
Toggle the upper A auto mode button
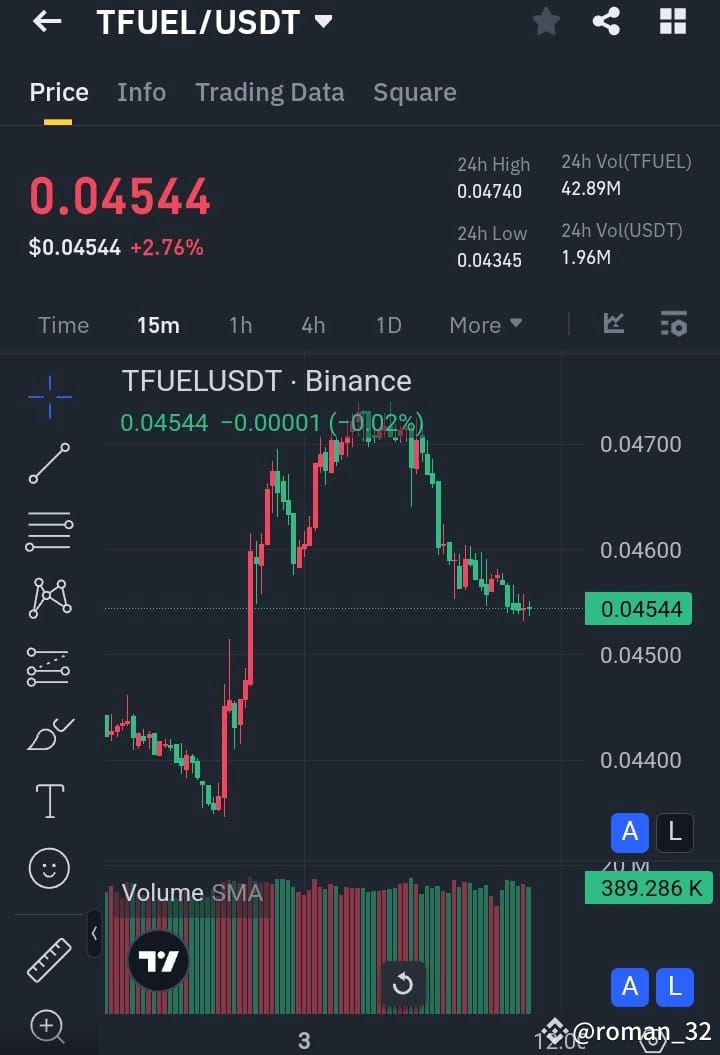[629, 832]
